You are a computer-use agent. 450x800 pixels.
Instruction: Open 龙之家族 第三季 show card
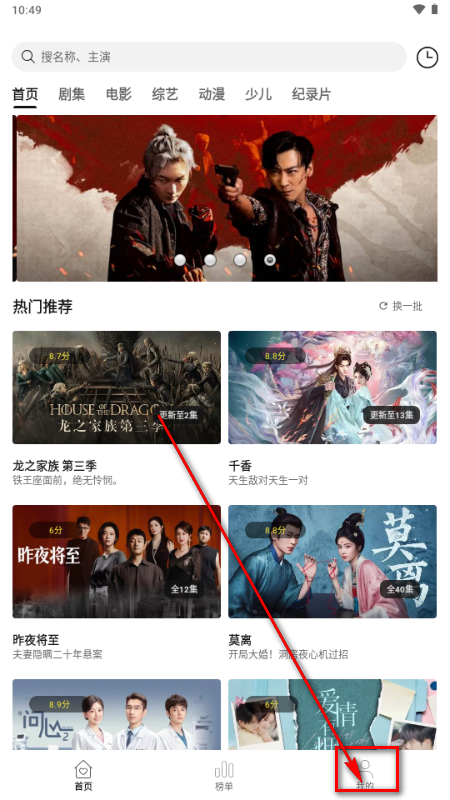tap(117, 408)
